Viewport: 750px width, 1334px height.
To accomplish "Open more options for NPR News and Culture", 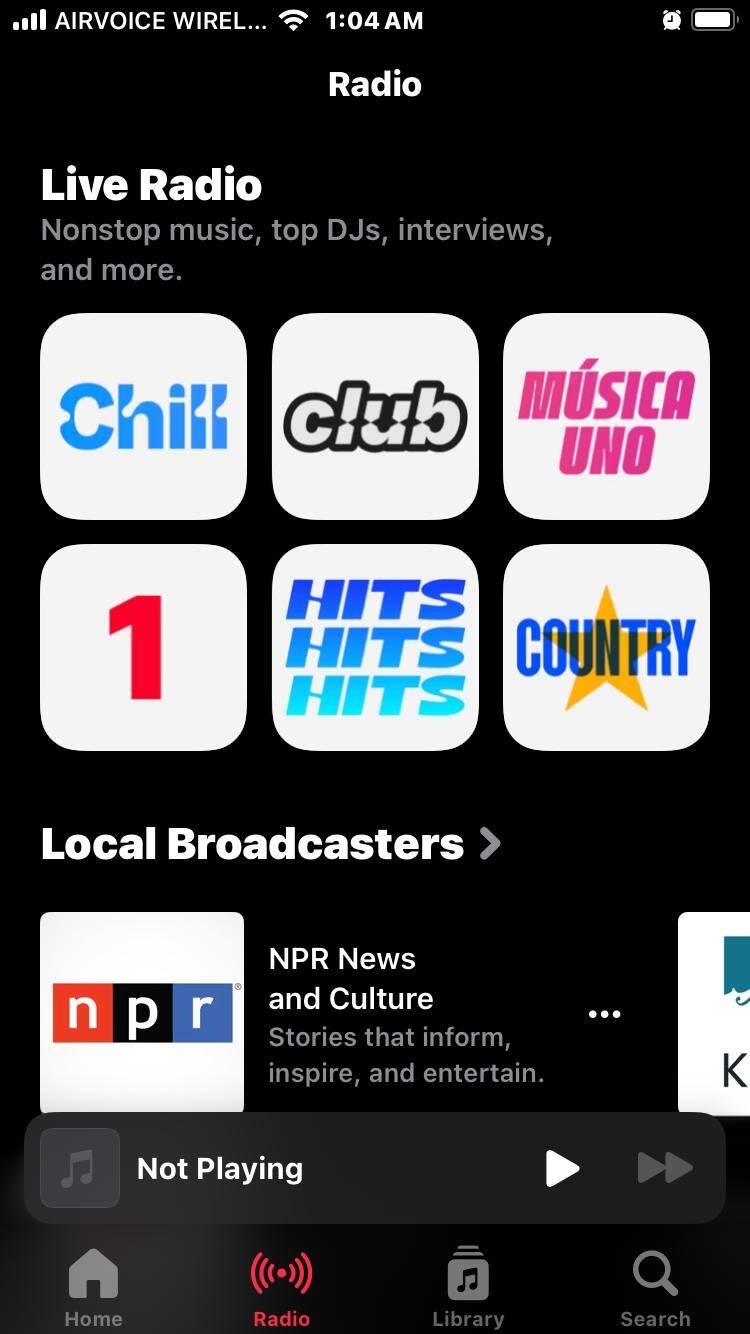I will click(604, 1014).
